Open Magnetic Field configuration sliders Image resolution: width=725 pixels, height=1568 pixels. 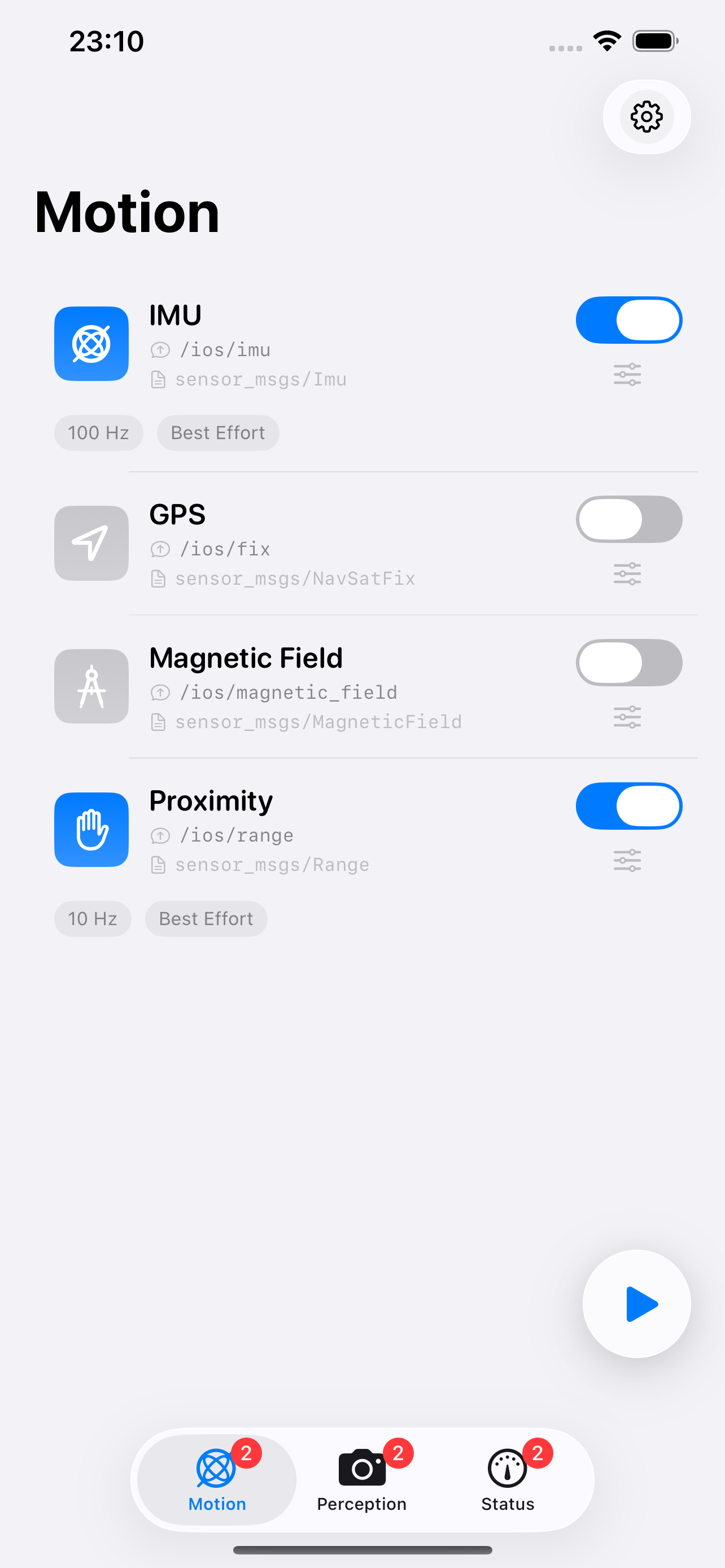(x=627, y=717)
